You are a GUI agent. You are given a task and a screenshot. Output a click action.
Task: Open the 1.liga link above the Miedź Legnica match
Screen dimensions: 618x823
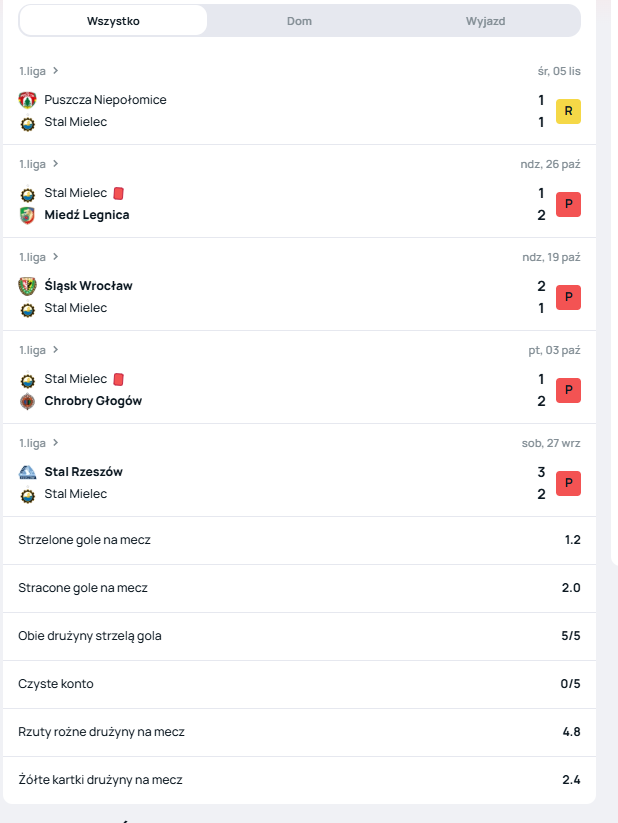[38, 164]
